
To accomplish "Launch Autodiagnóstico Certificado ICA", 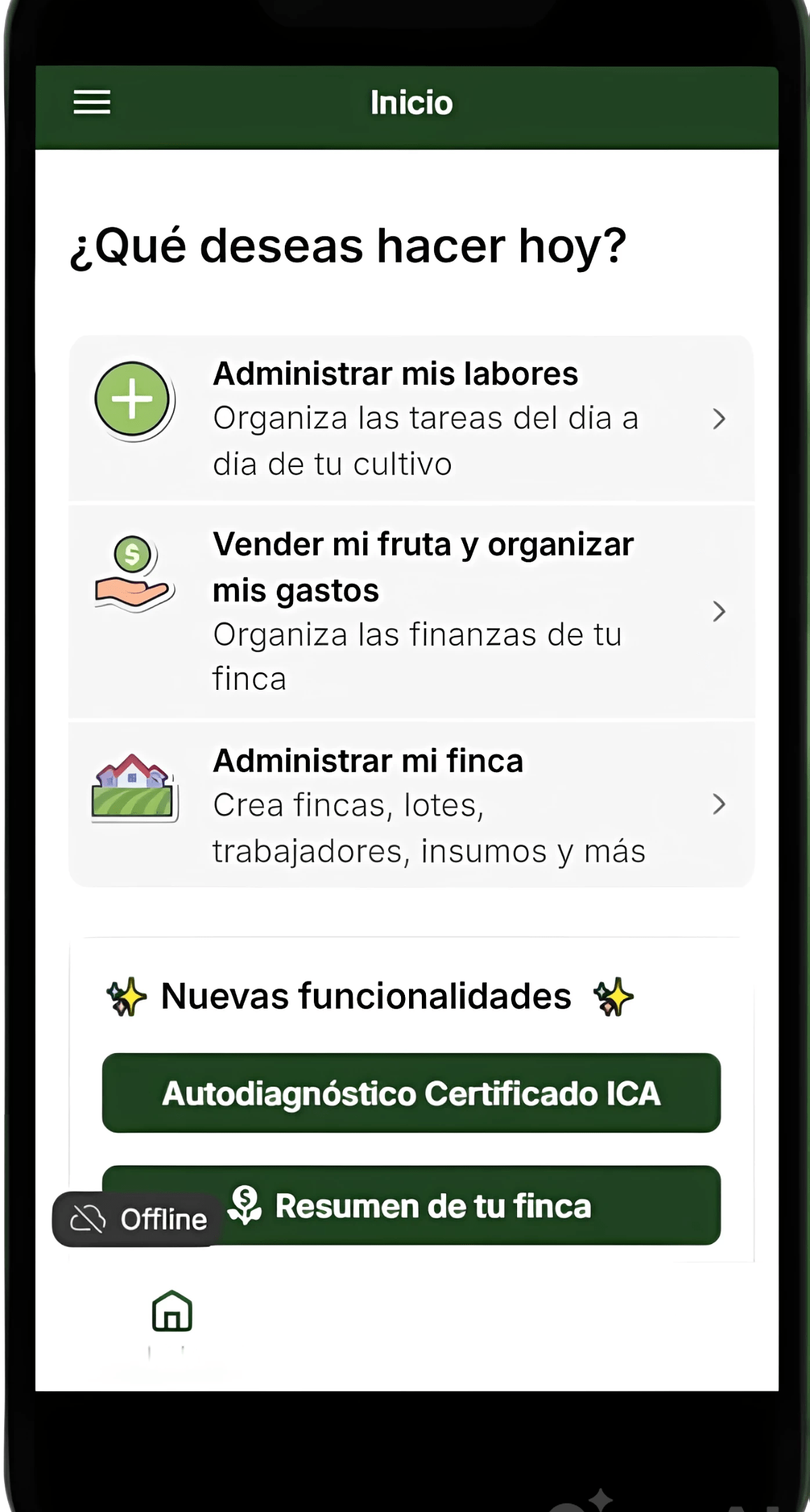I will pos(411,1093).
